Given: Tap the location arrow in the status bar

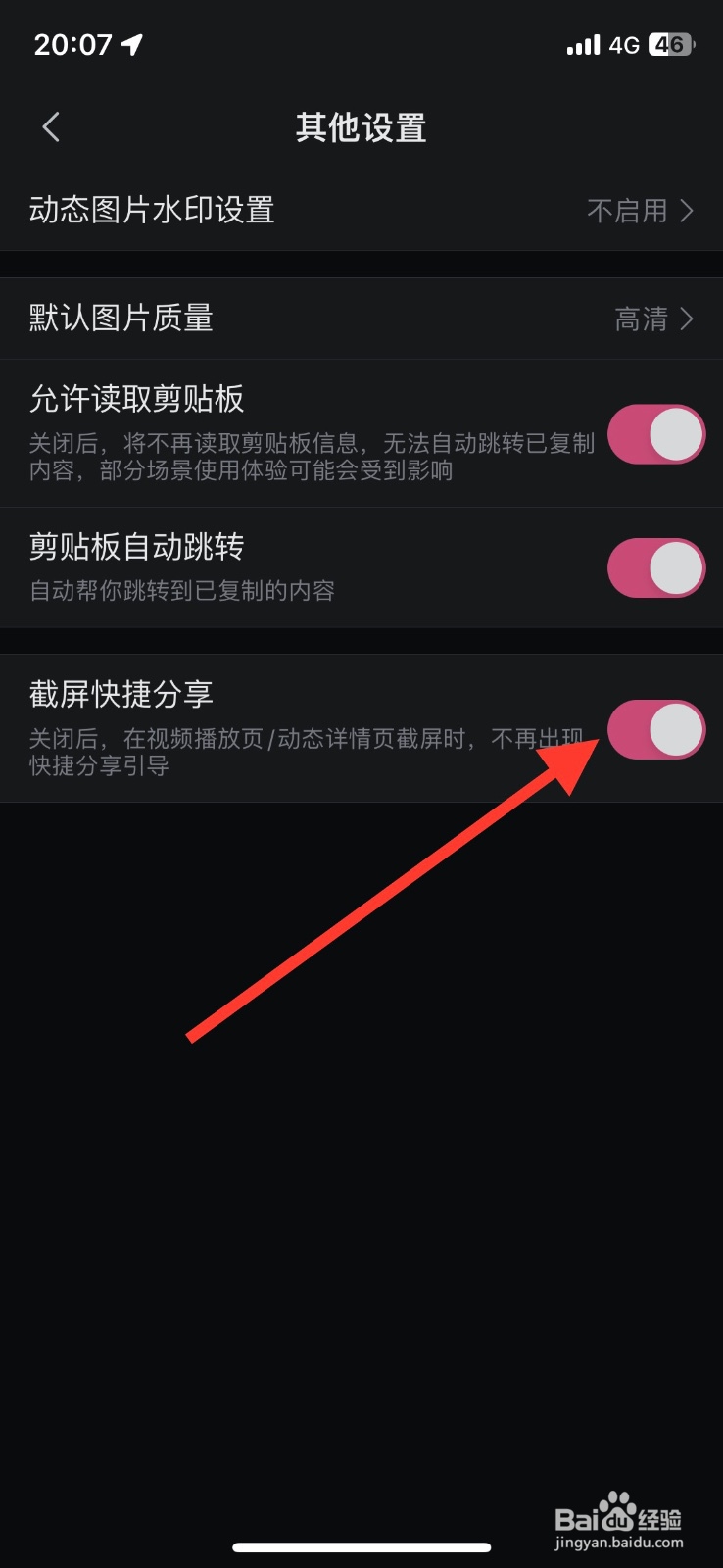Looking at the screenshot, I should pos(130,42).
